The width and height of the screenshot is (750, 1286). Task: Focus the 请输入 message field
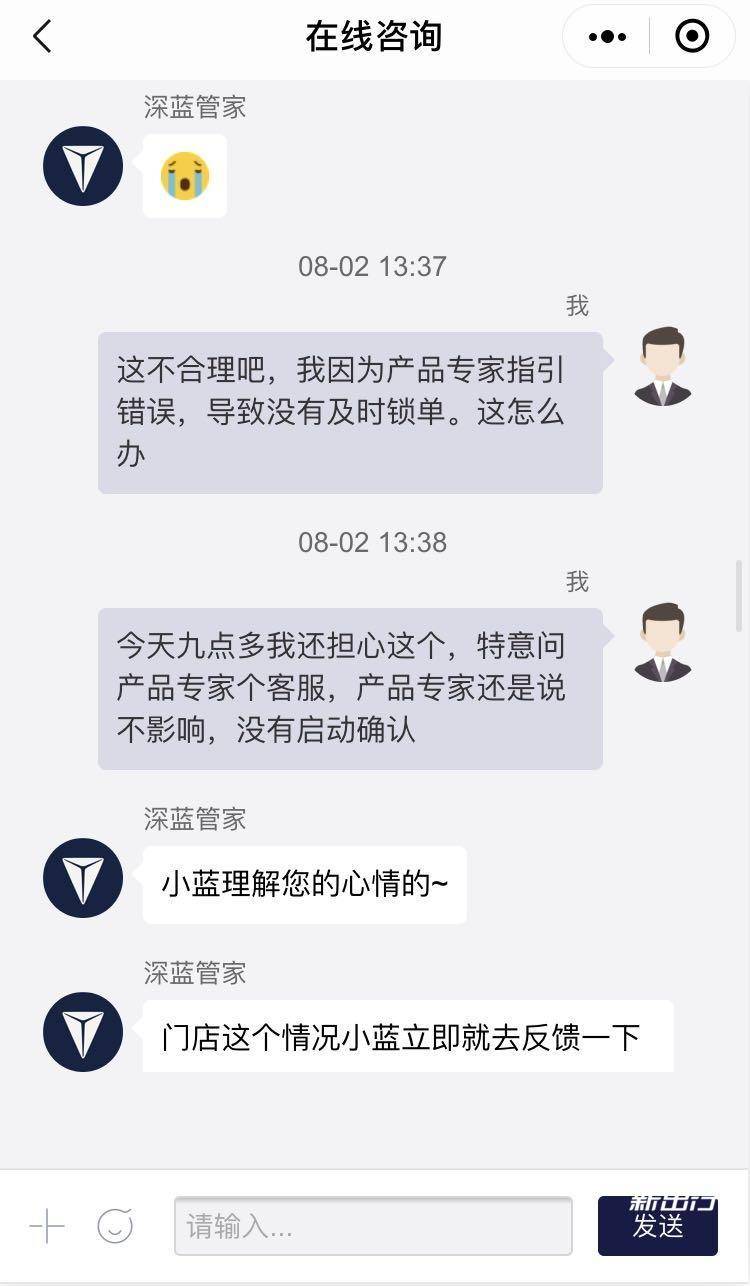tap(373, 1226)
